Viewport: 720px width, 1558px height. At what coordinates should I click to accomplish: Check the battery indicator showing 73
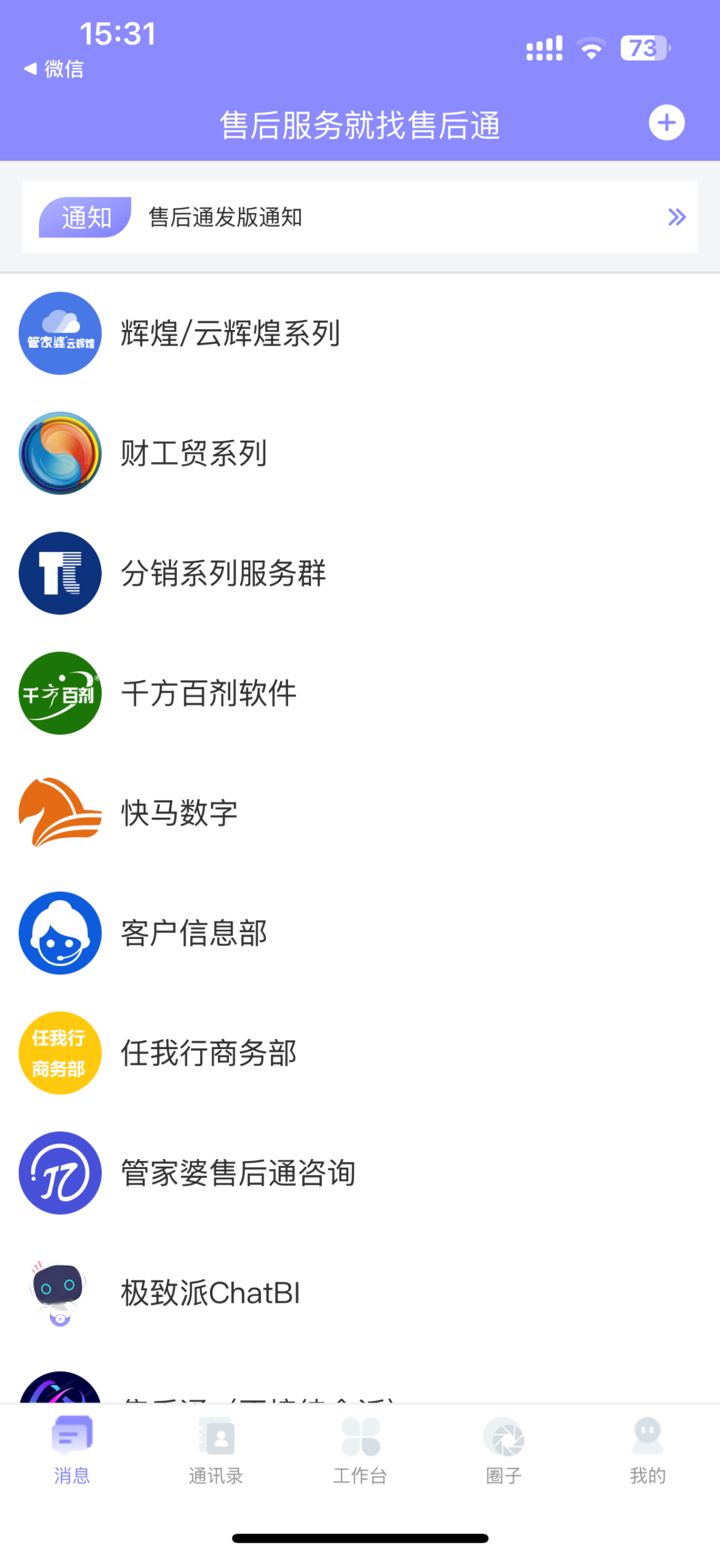[645, 48]
